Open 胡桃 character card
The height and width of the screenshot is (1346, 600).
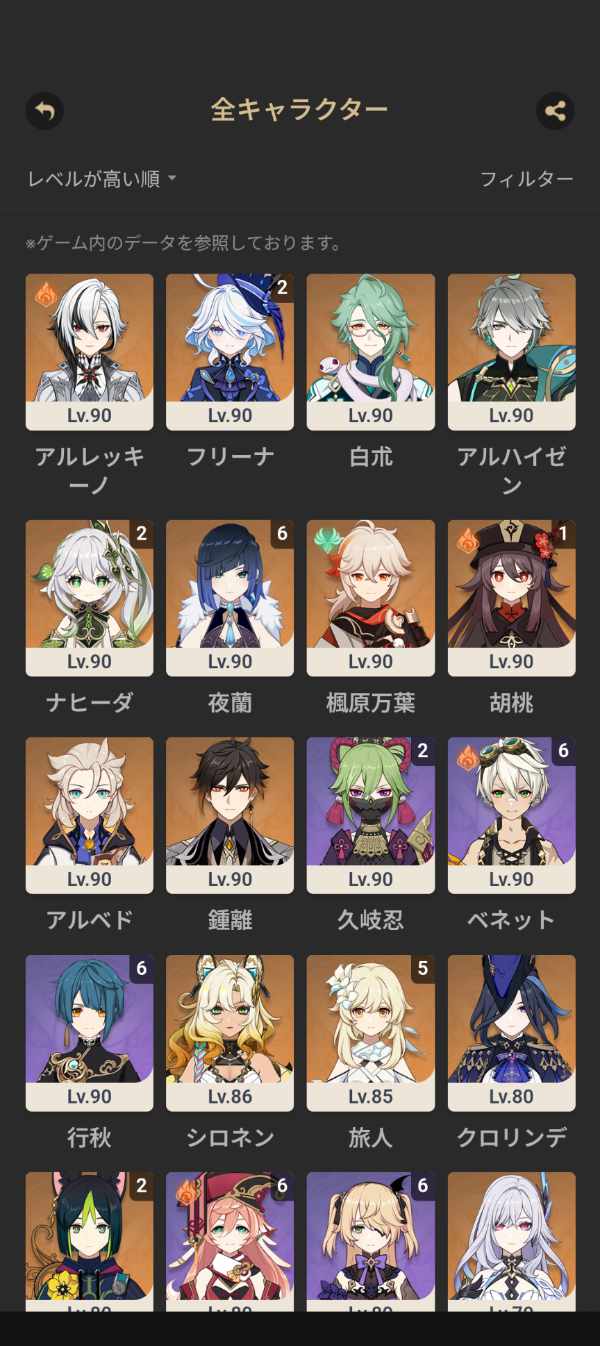[x=511, y=597]
